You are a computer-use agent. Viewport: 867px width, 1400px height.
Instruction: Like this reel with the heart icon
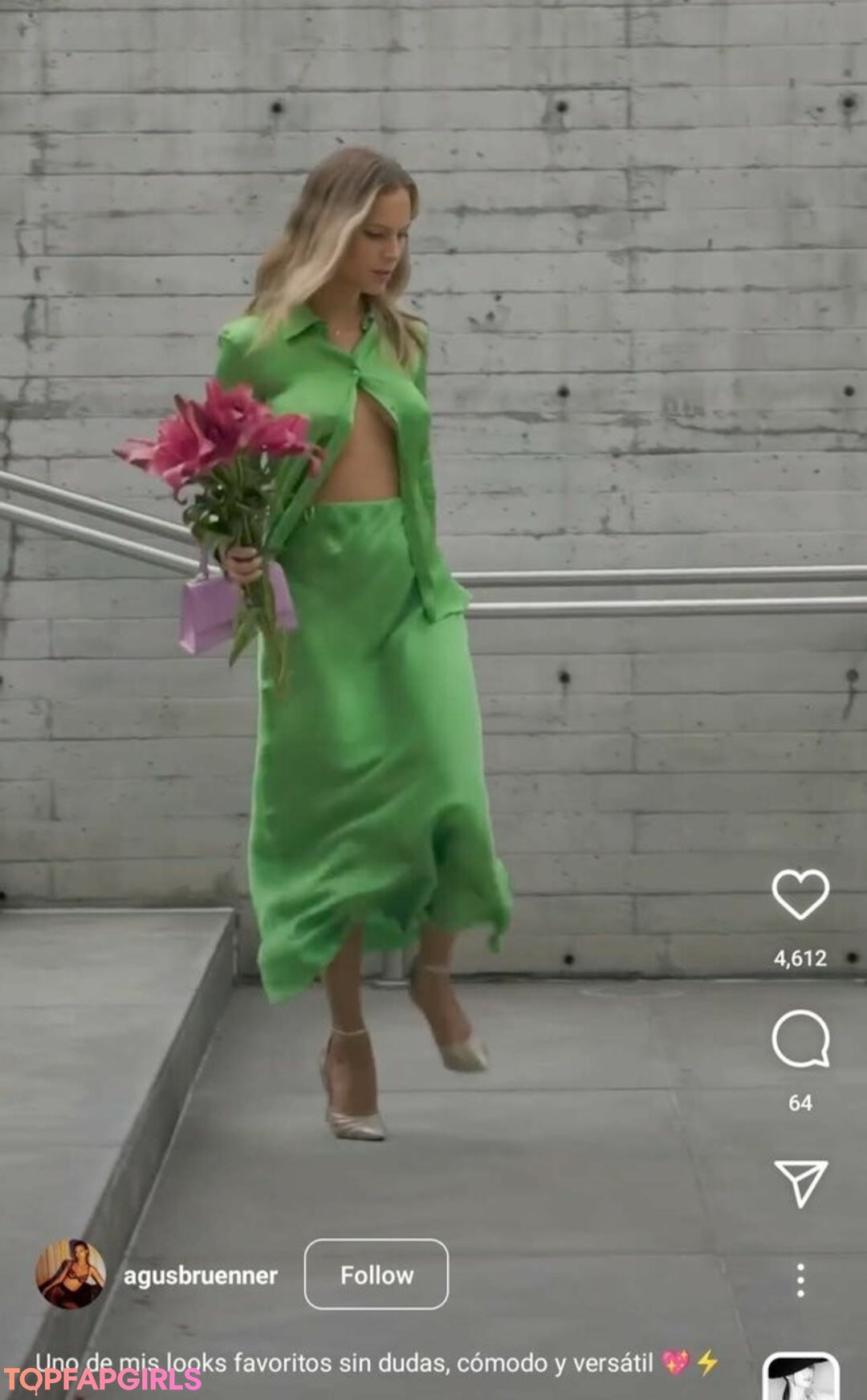800,893
